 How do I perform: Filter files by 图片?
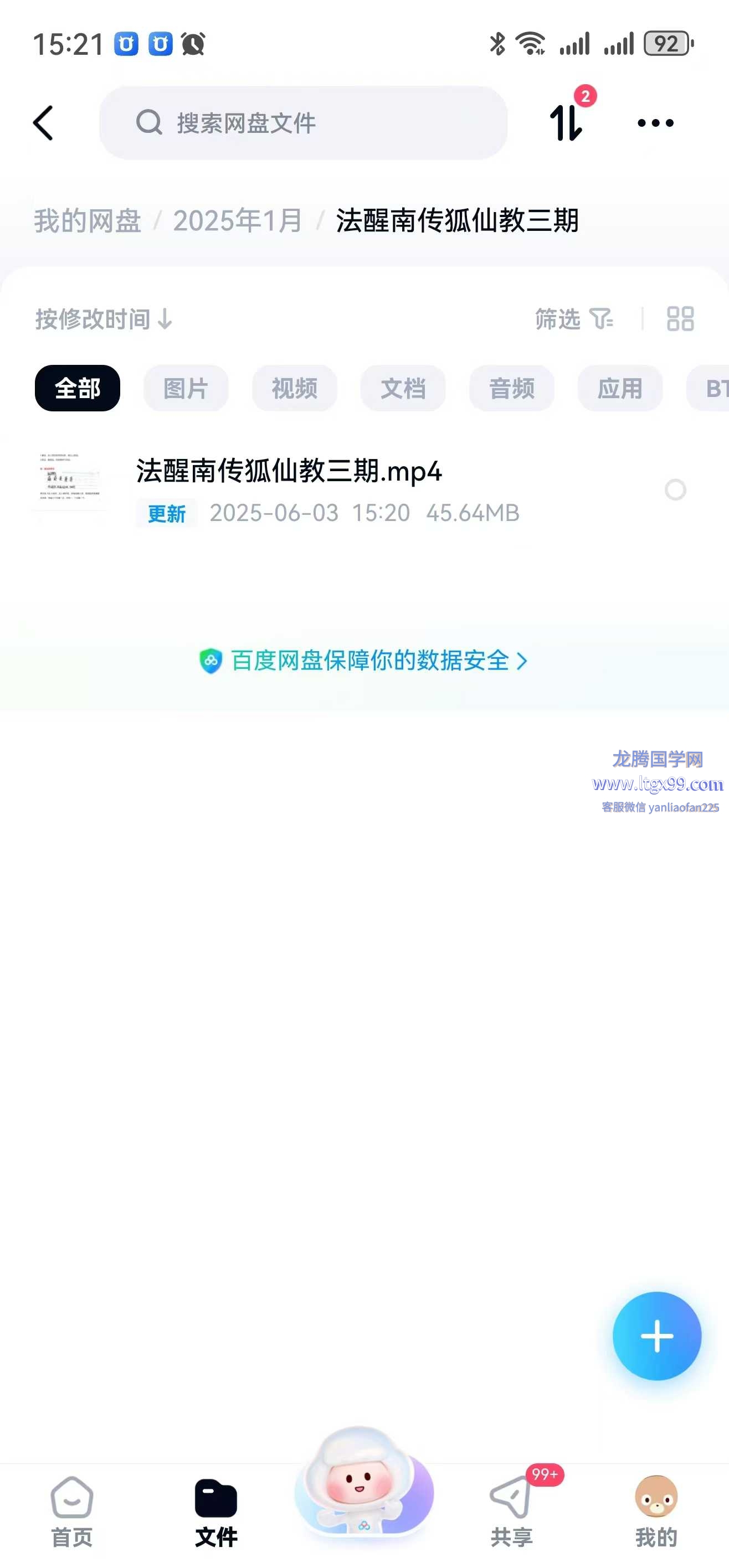pos(186,388)
